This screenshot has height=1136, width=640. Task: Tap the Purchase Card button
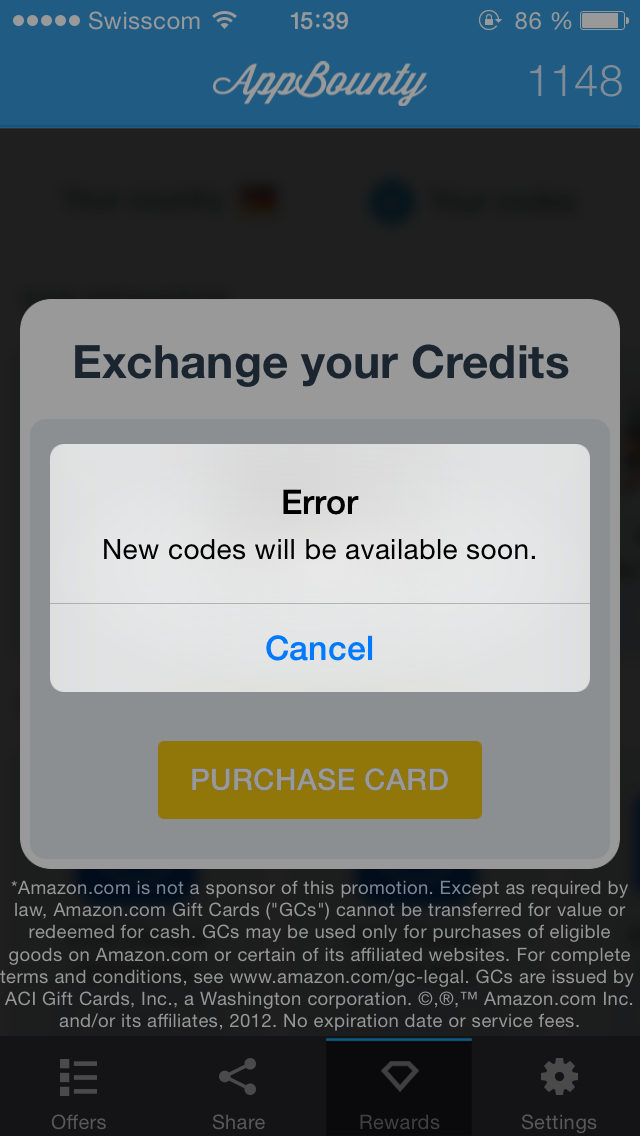point(320,780)
